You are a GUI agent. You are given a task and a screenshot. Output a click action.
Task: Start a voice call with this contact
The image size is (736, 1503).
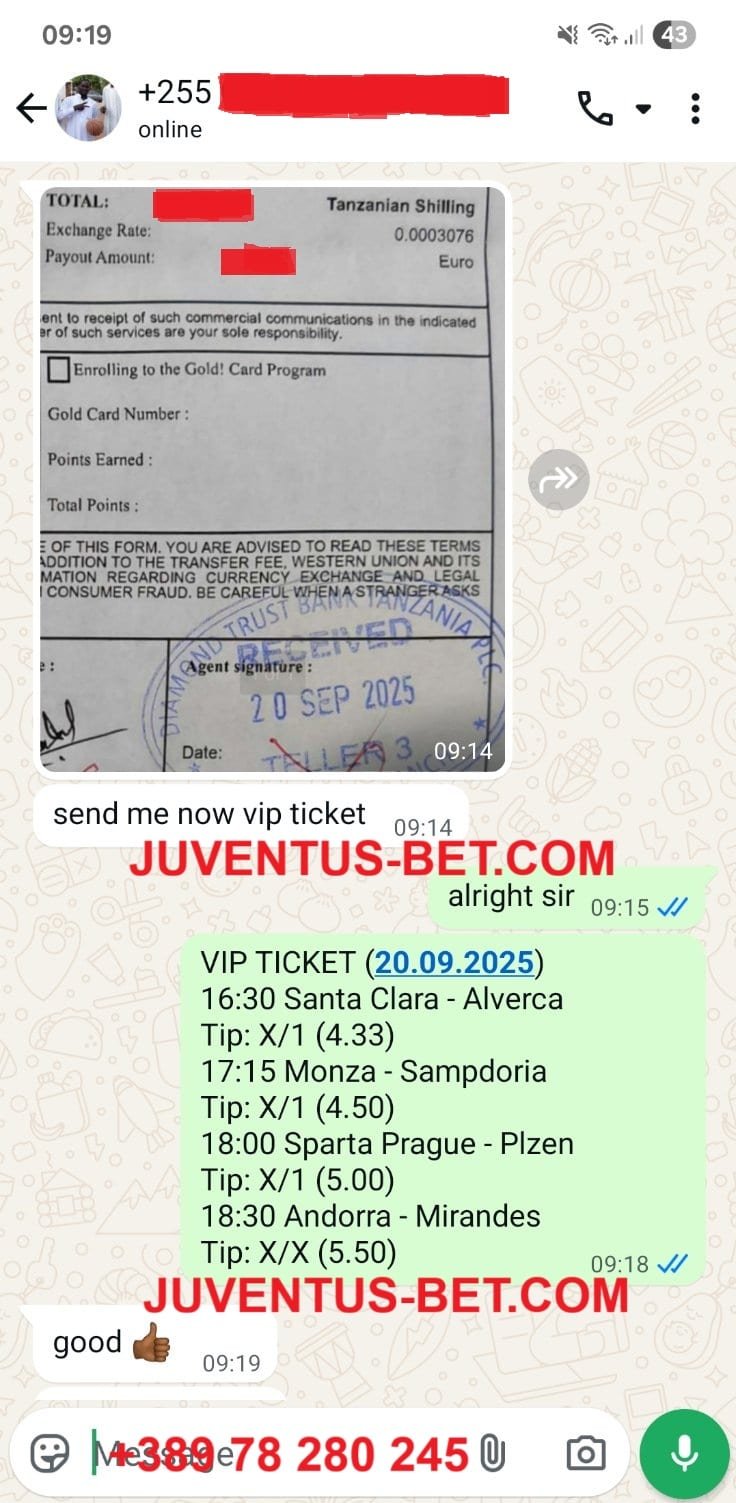[x=595, y=108]
